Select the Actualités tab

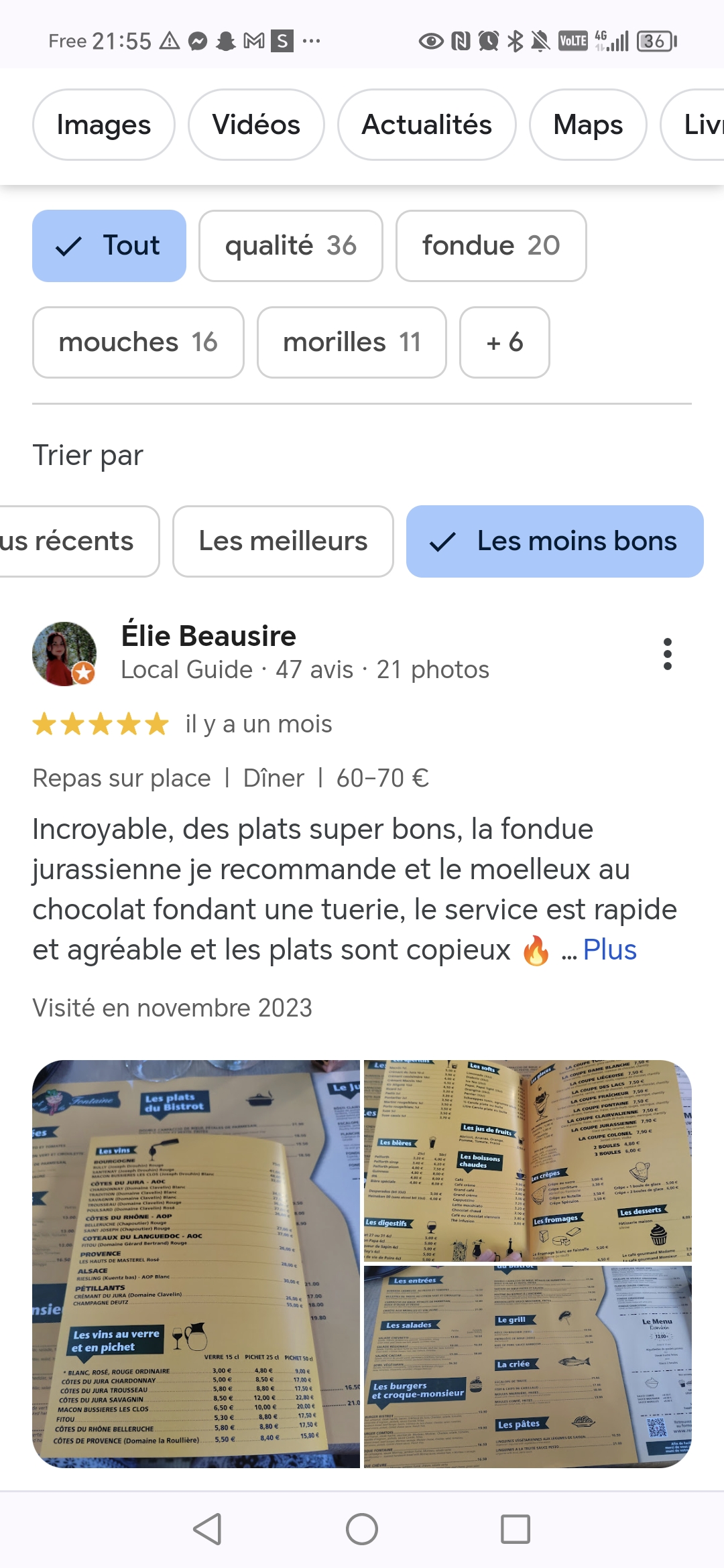click(x=426, y=125)
